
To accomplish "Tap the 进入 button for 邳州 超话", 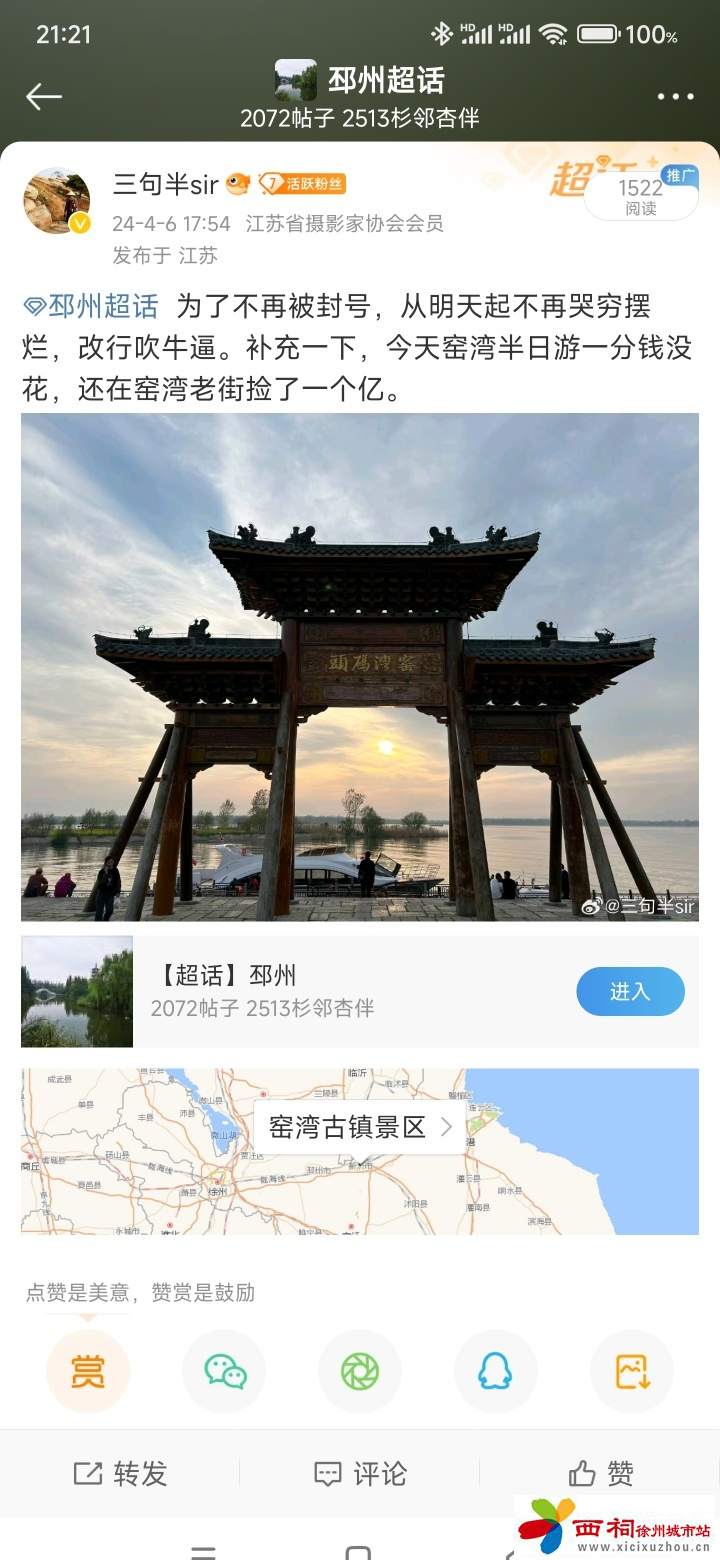I will point(630,992).
